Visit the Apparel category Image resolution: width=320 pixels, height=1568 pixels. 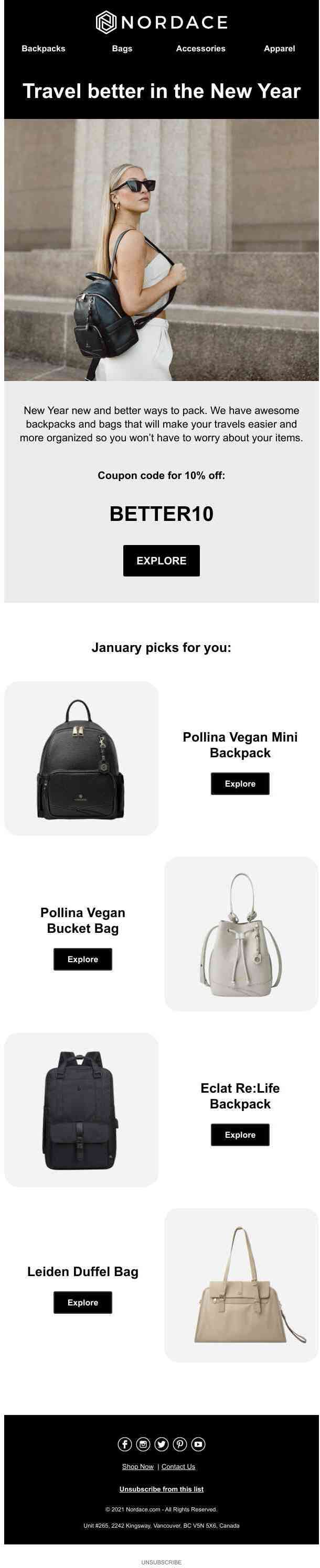(279, 49)
